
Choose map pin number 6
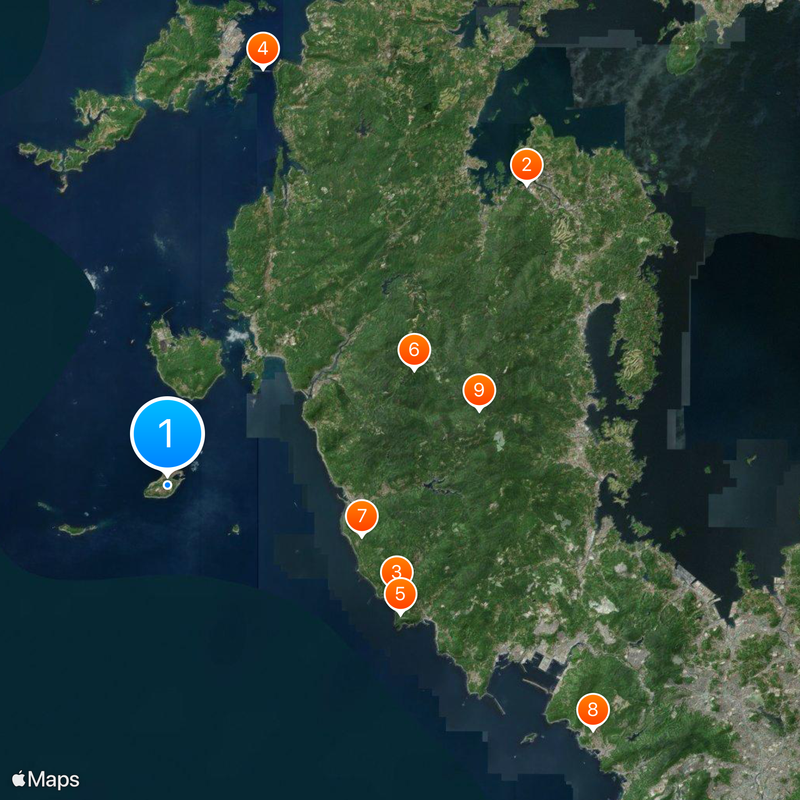pos(413,350)
